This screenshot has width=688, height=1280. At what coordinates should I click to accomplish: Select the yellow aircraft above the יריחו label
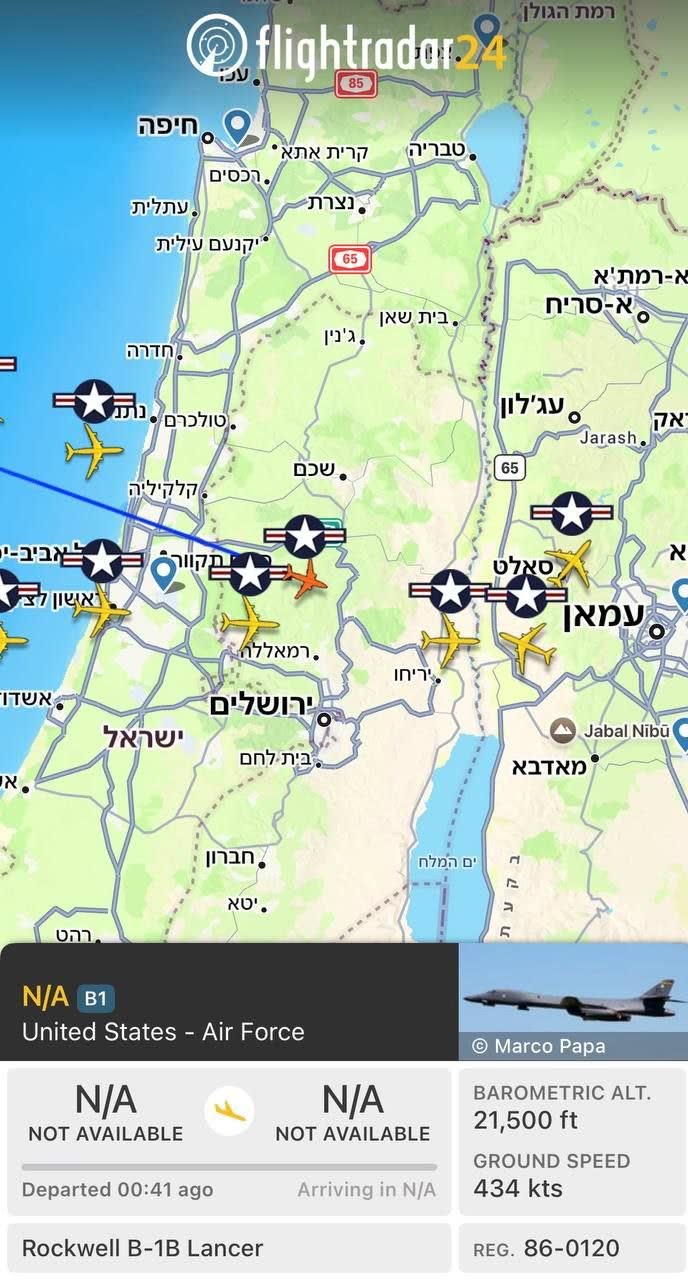point(449,639)
